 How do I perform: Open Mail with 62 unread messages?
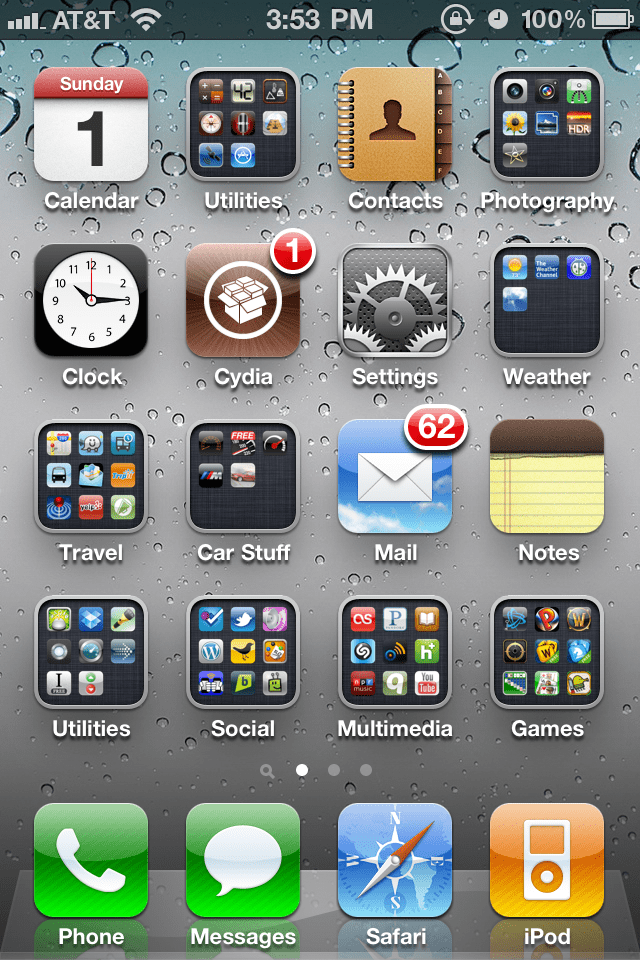[x=395, y=476]
